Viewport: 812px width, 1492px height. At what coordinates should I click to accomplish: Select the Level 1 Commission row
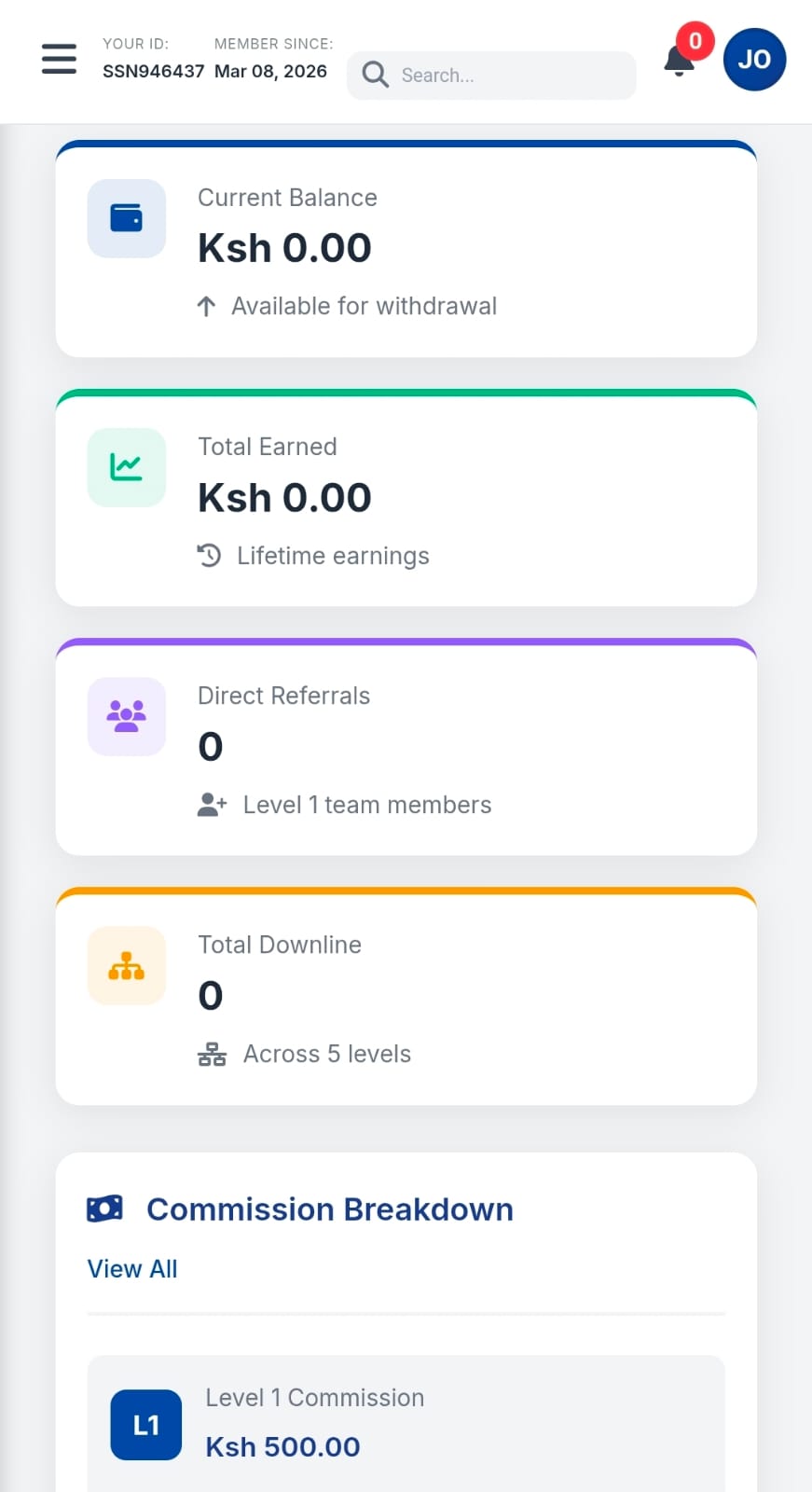406,1424
